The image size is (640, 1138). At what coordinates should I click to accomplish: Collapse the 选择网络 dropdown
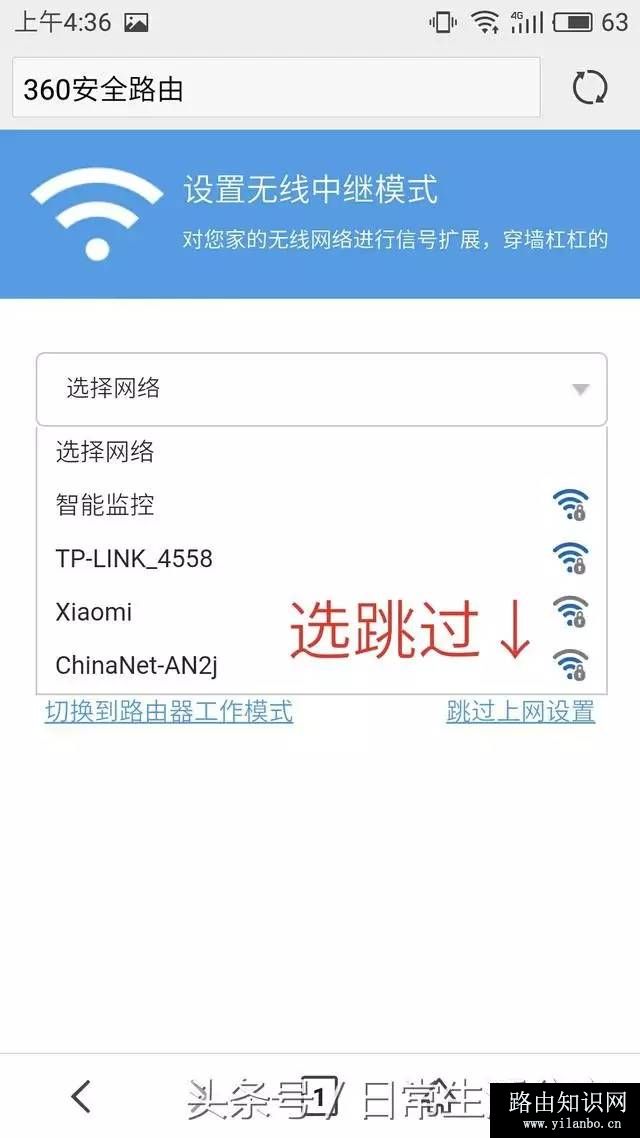321,389
